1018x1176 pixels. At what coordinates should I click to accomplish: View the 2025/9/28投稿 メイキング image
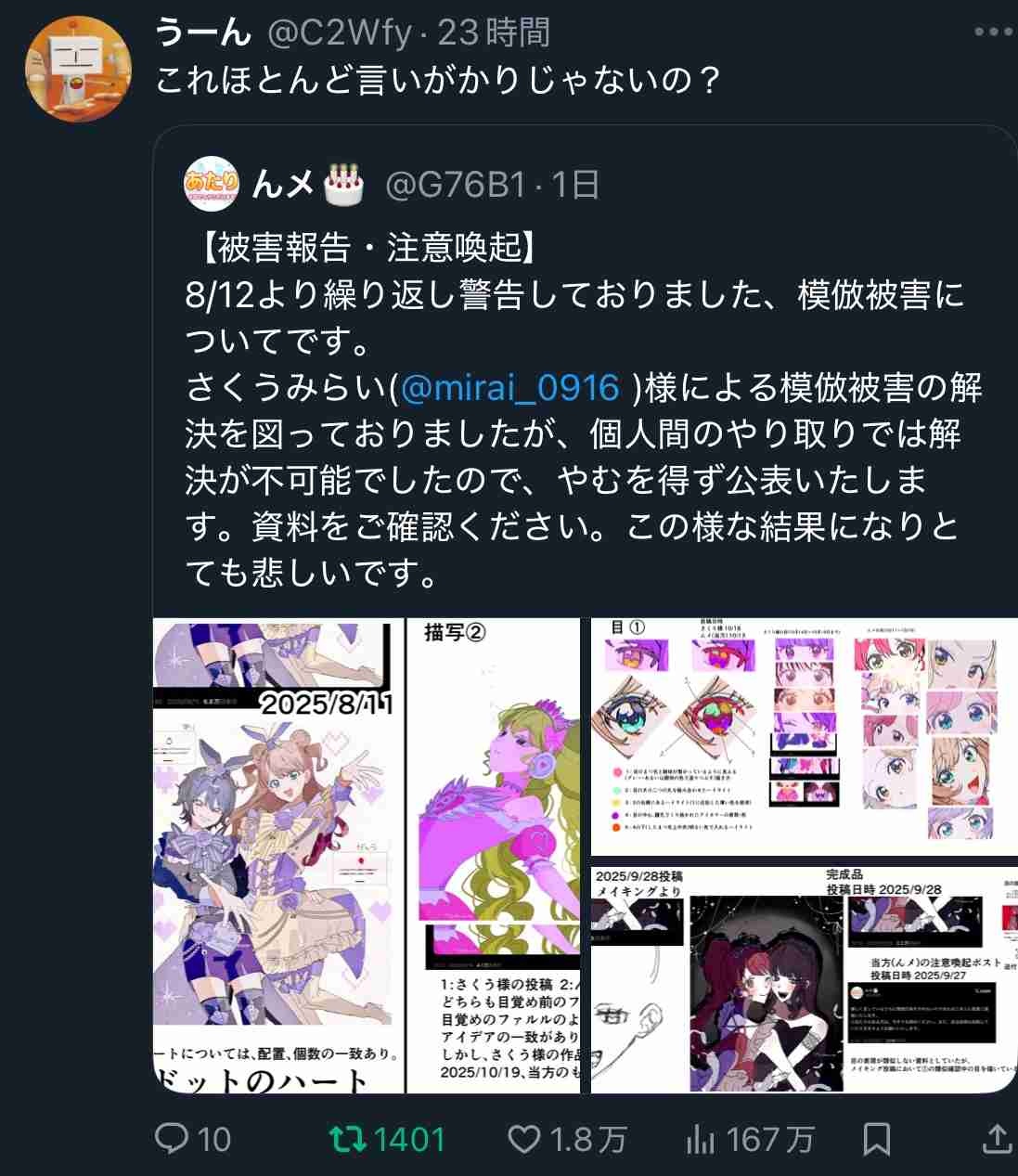[804, 976]
